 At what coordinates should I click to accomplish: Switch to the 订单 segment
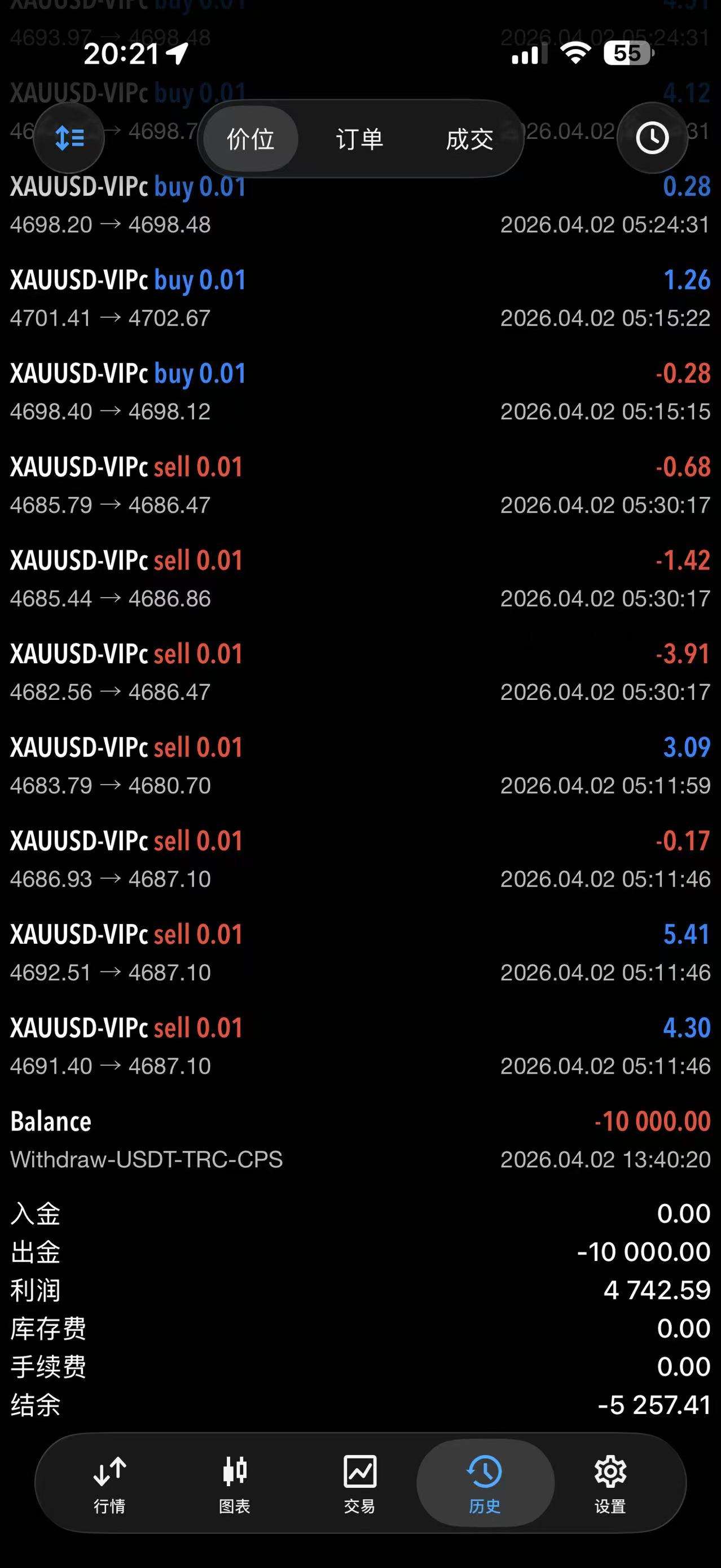359,139
